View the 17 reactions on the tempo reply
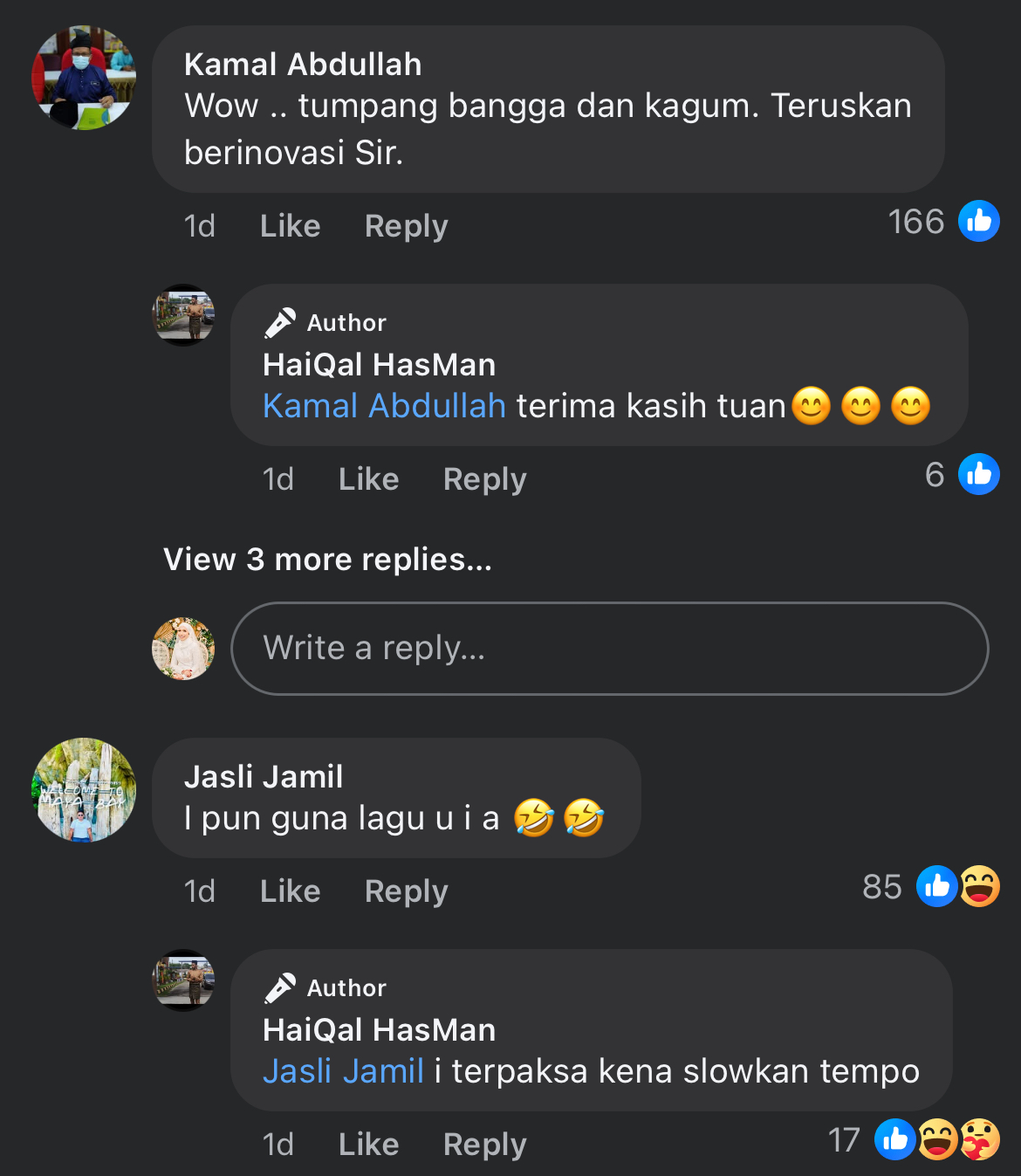 (913, 1140)
